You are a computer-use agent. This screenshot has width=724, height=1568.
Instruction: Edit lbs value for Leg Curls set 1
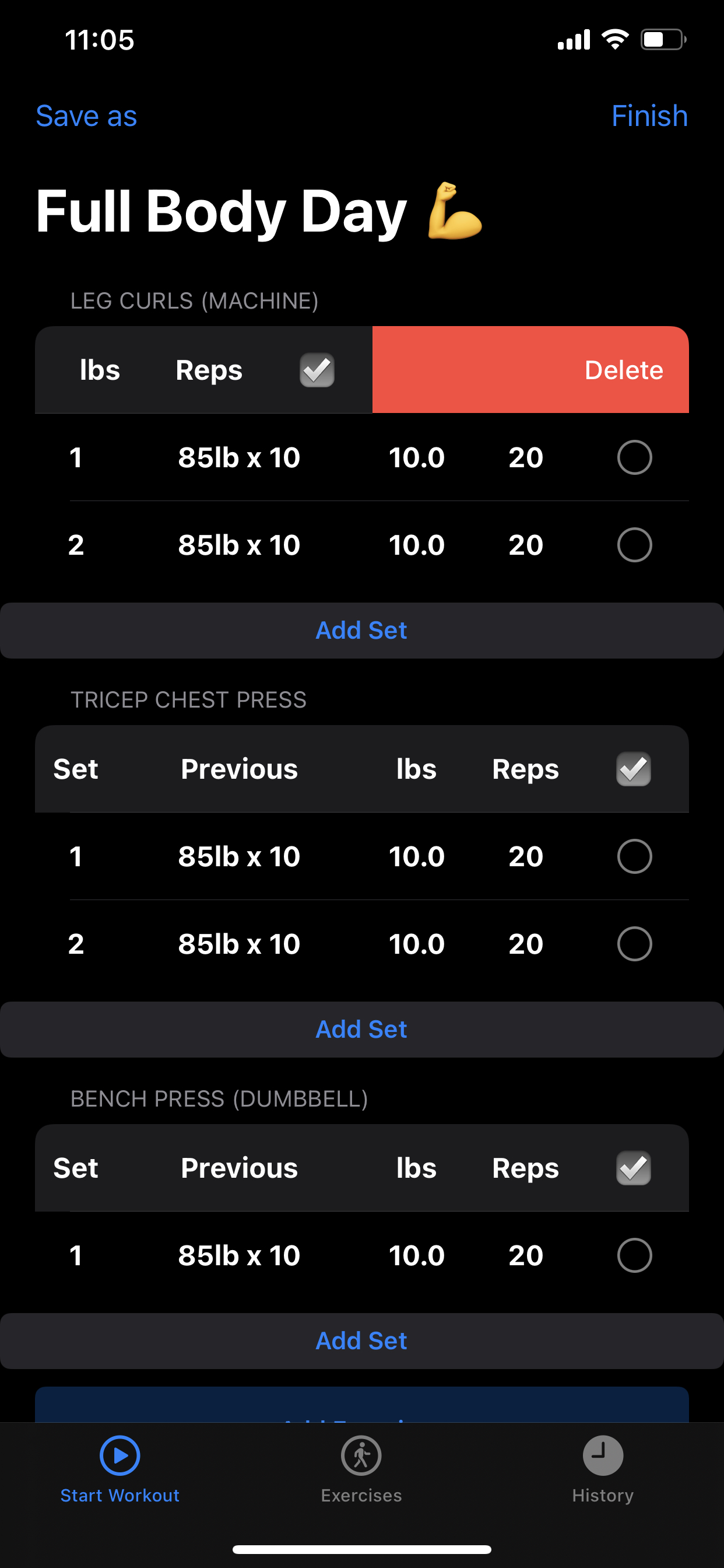point(417,457)
